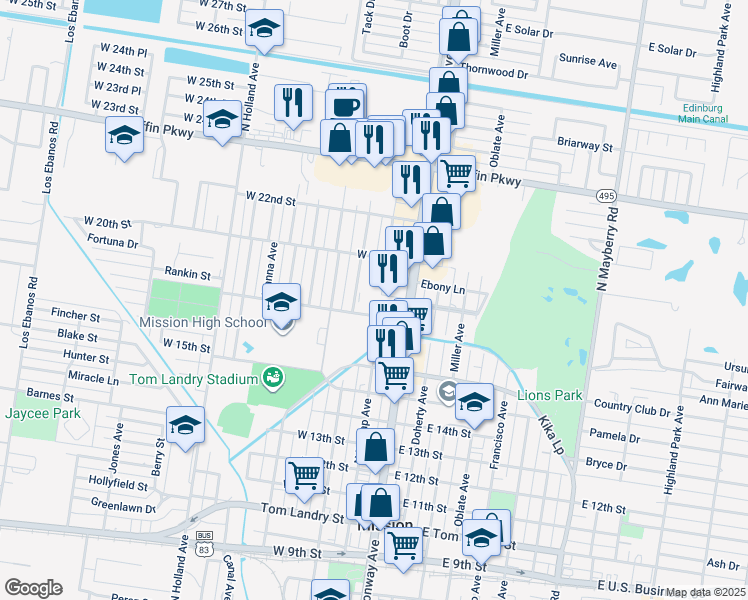Open the restaurant marker near W 25th St
The image size is (748, 600).
[293, 107]
